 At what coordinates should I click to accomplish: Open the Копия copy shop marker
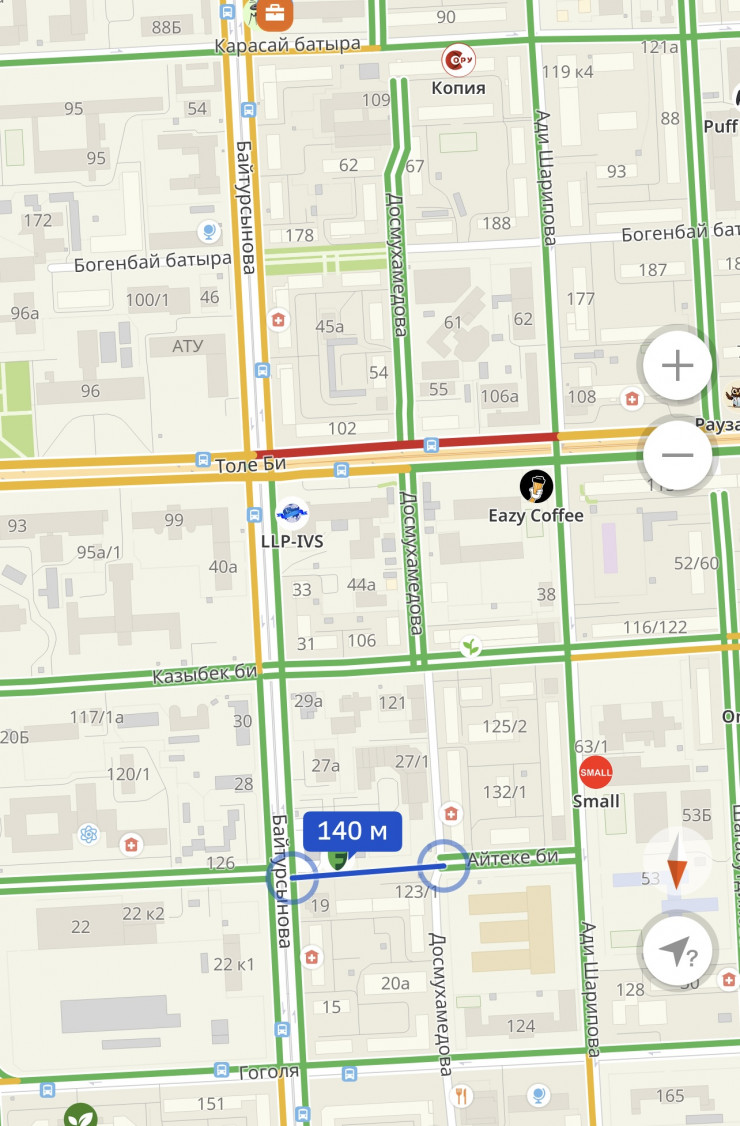coord(459,61)
